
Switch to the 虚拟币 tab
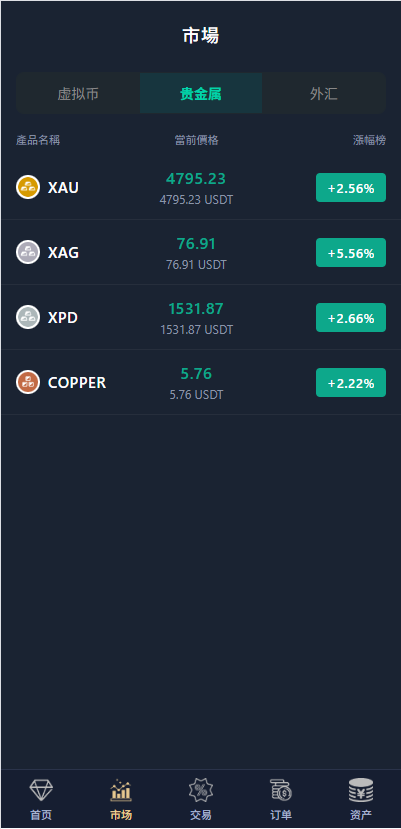[x=78, y=94]
